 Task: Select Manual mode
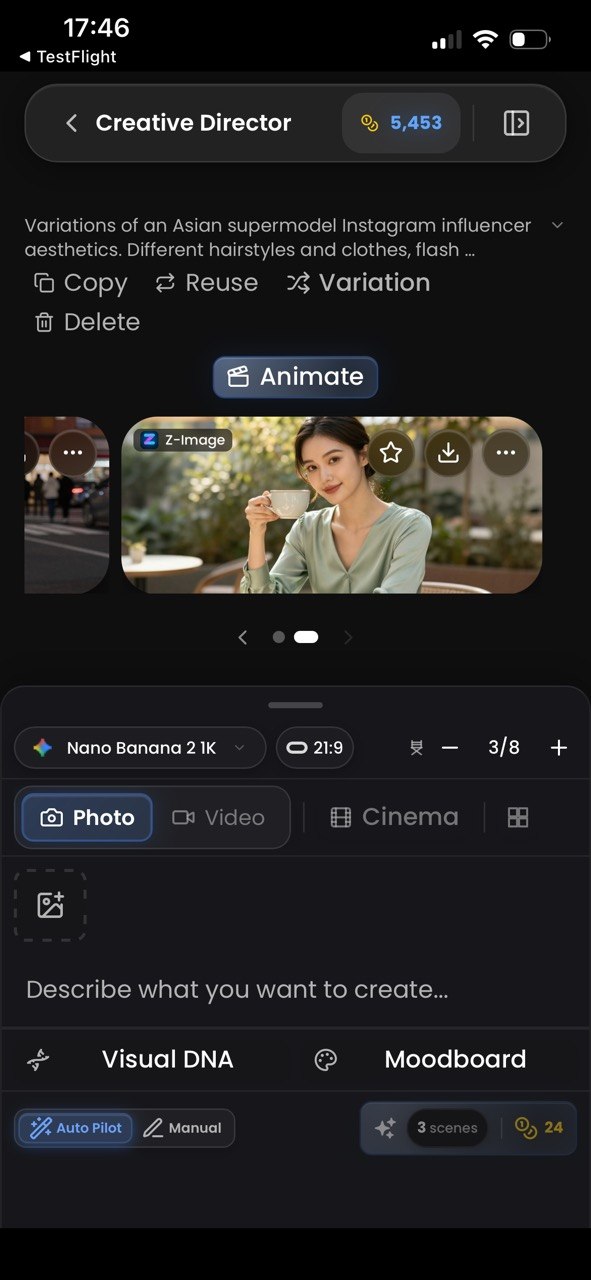pyautogui.click(x=183, y=1128)
